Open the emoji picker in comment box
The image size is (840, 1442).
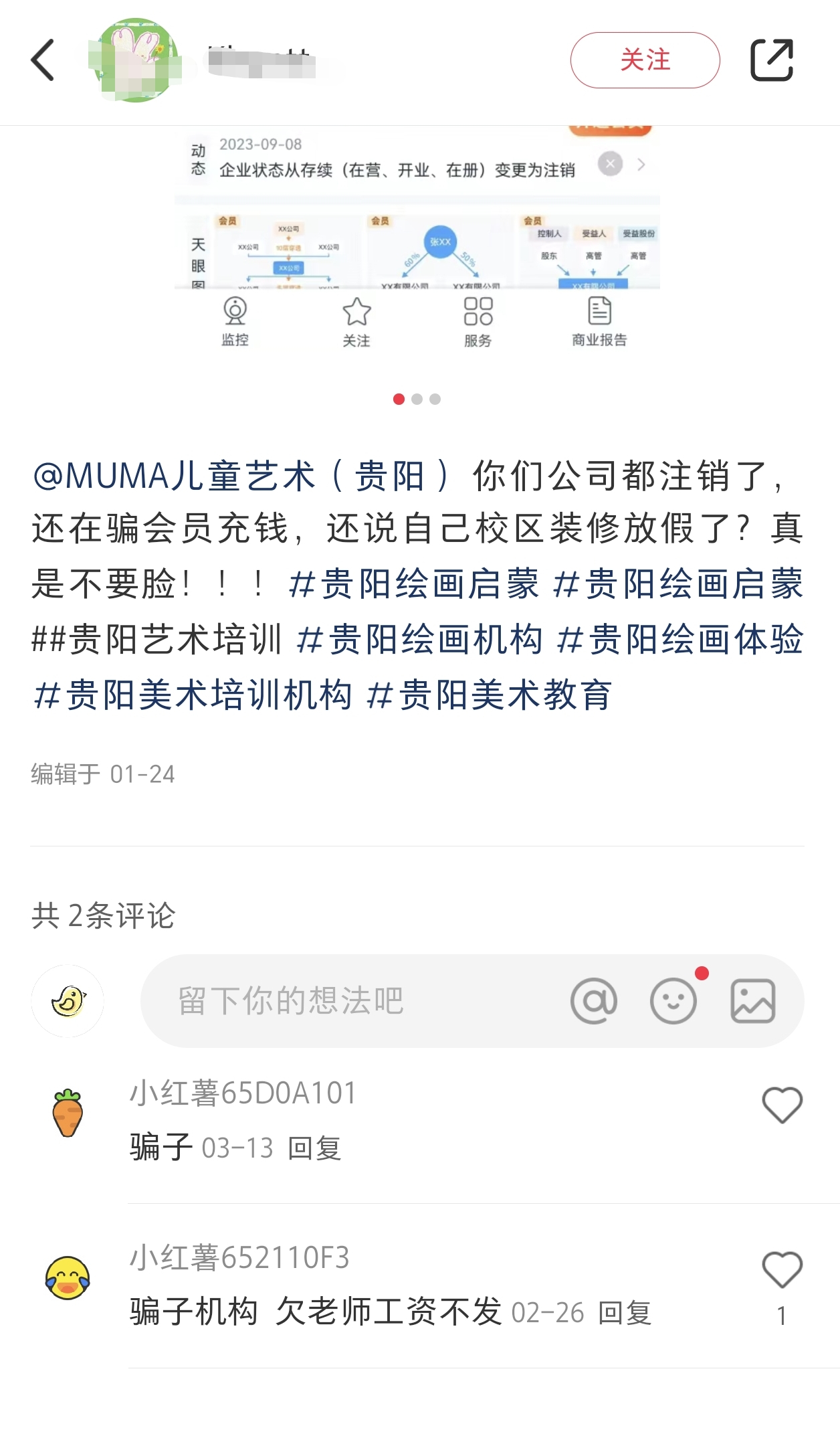coord(673,1001)
